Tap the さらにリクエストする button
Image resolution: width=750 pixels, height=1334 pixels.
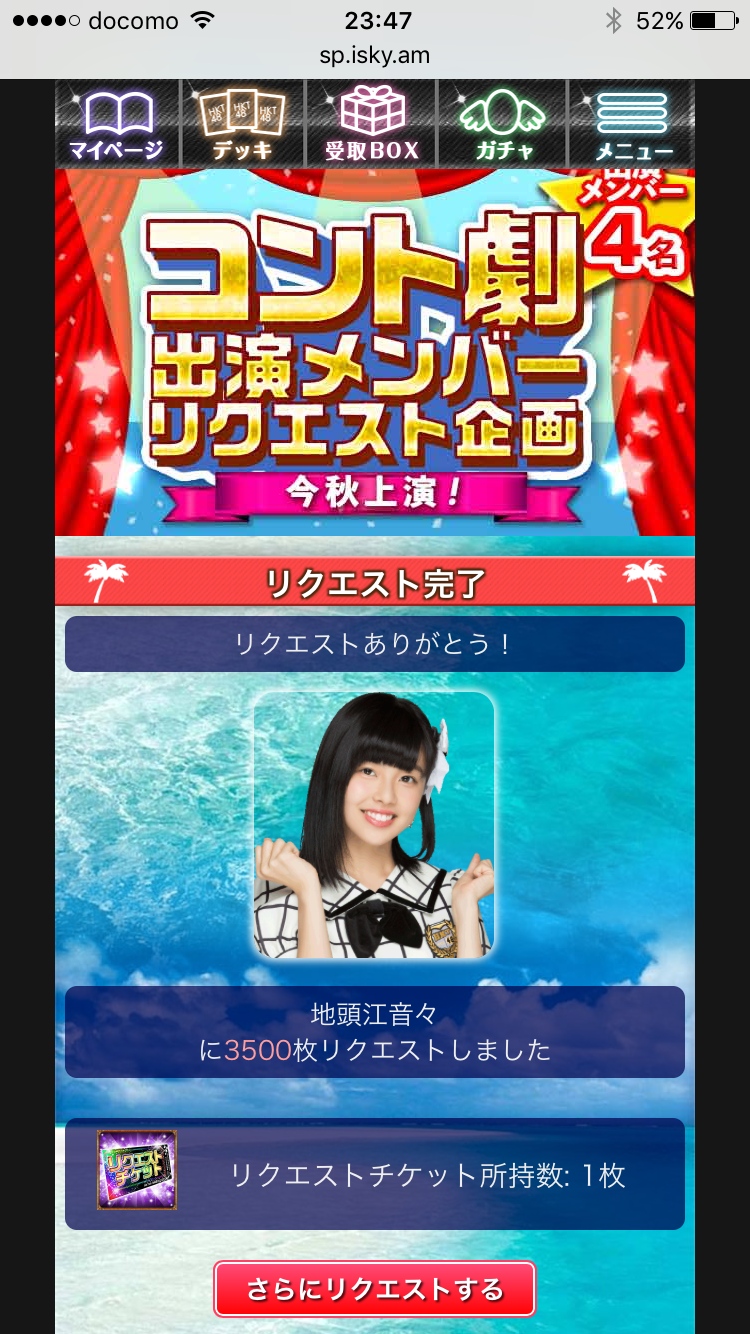[x=375, y=1289]
